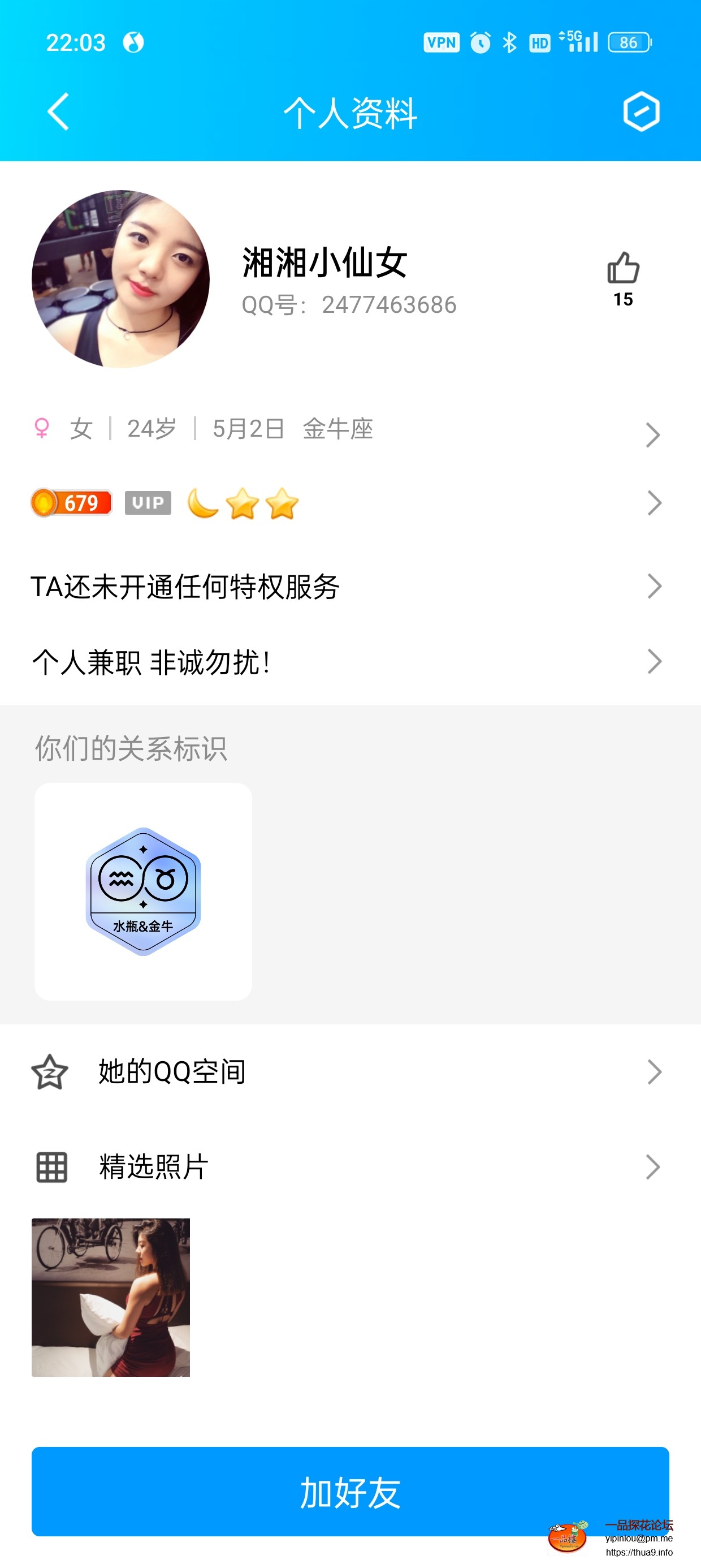Tap the profile avatar photo
This screenshot has height=1568, width=701.
coord(120,279)
